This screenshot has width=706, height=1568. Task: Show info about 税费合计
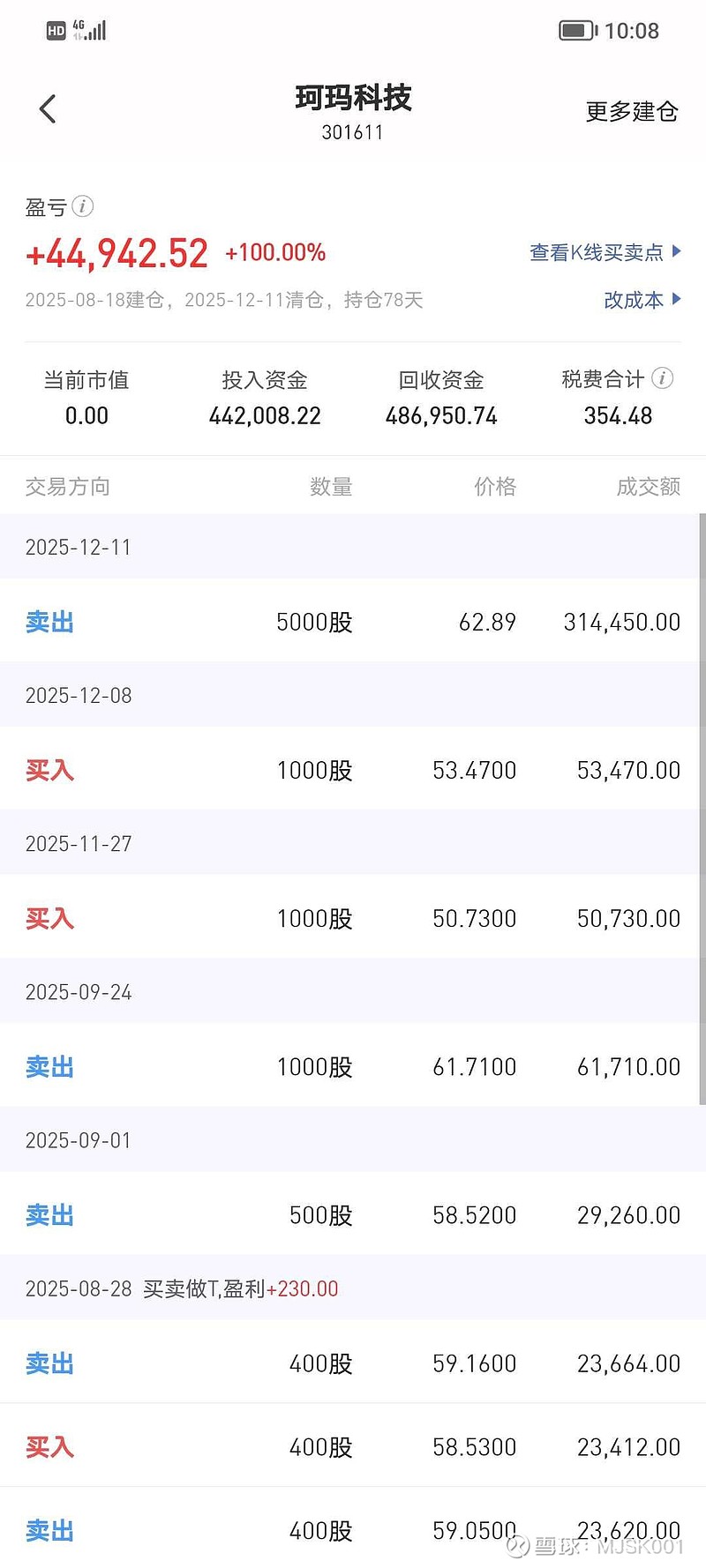point(662,378)
